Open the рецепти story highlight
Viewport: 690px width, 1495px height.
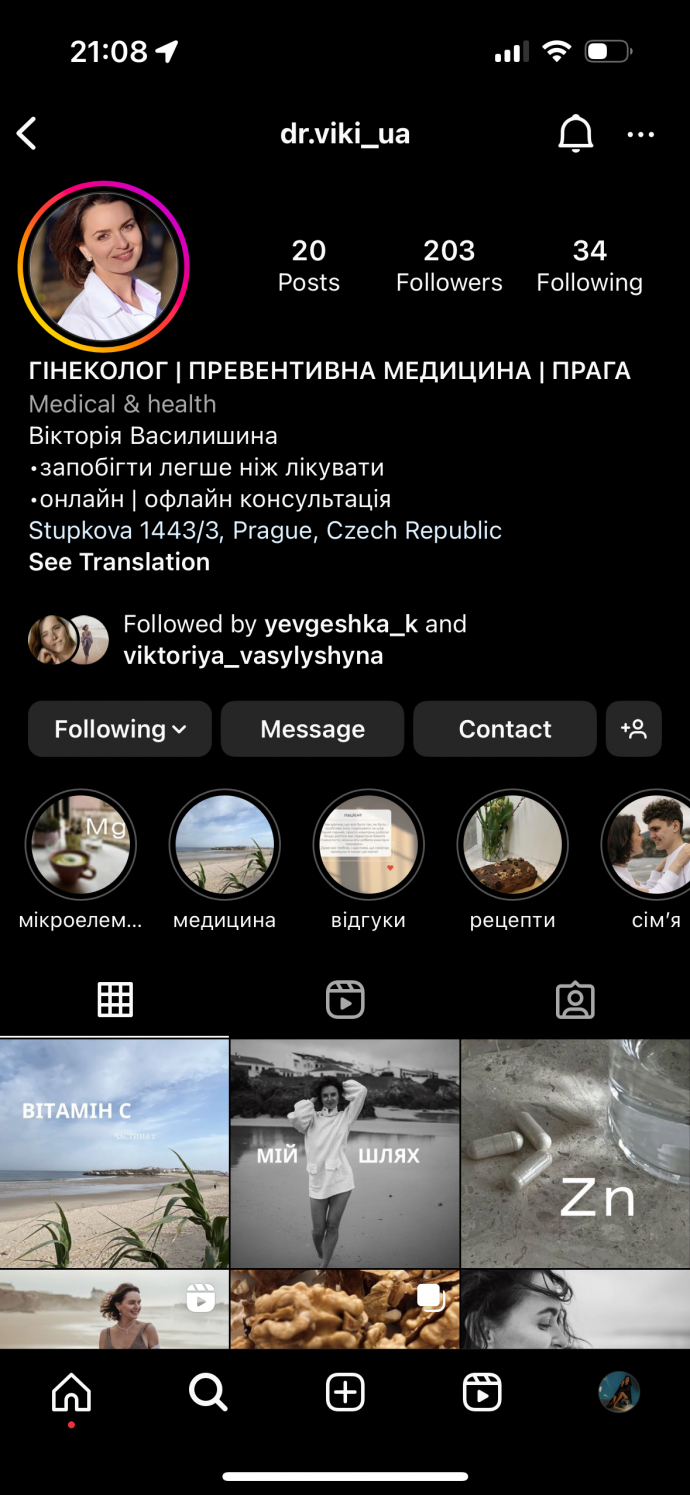pos(512,845)
